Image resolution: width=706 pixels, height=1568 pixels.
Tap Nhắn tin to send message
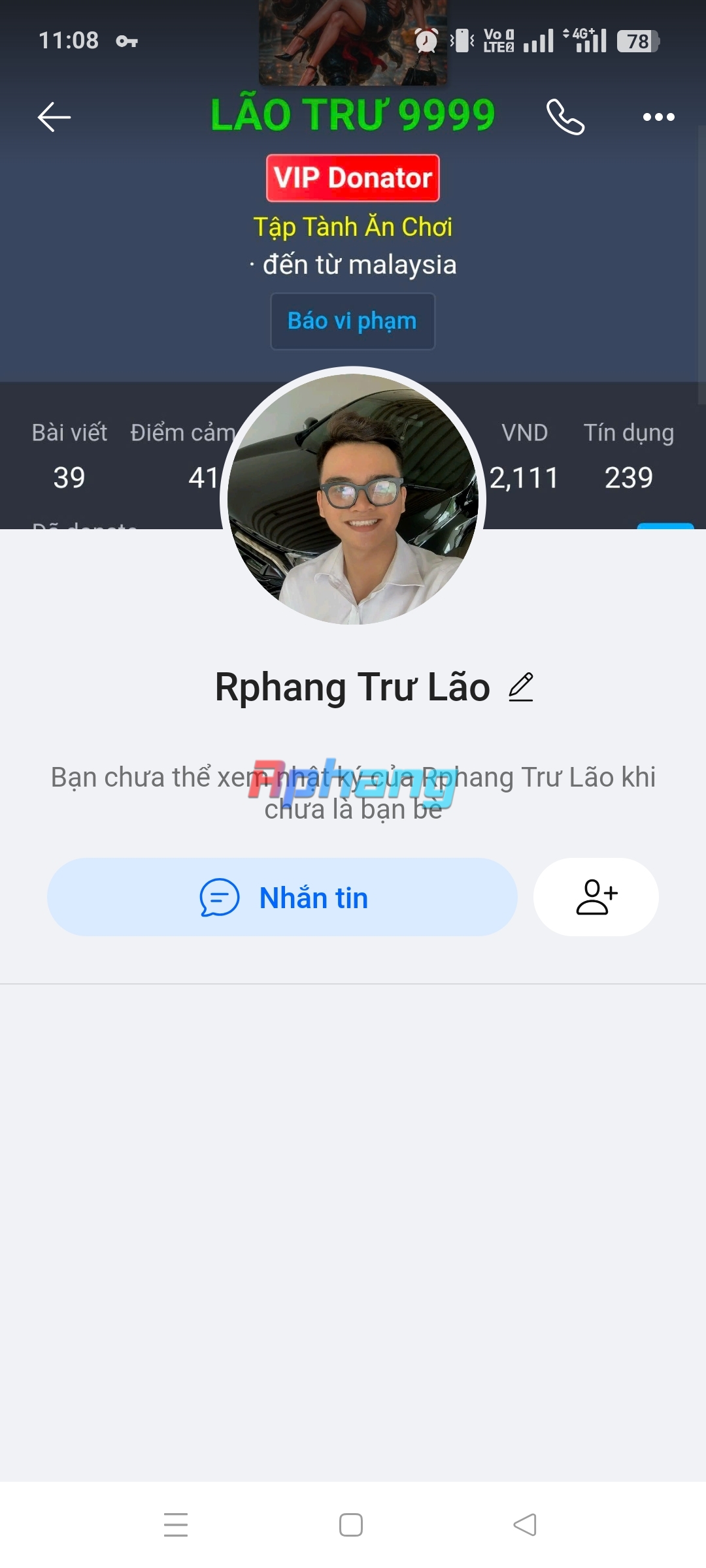(x=282, y=897)
